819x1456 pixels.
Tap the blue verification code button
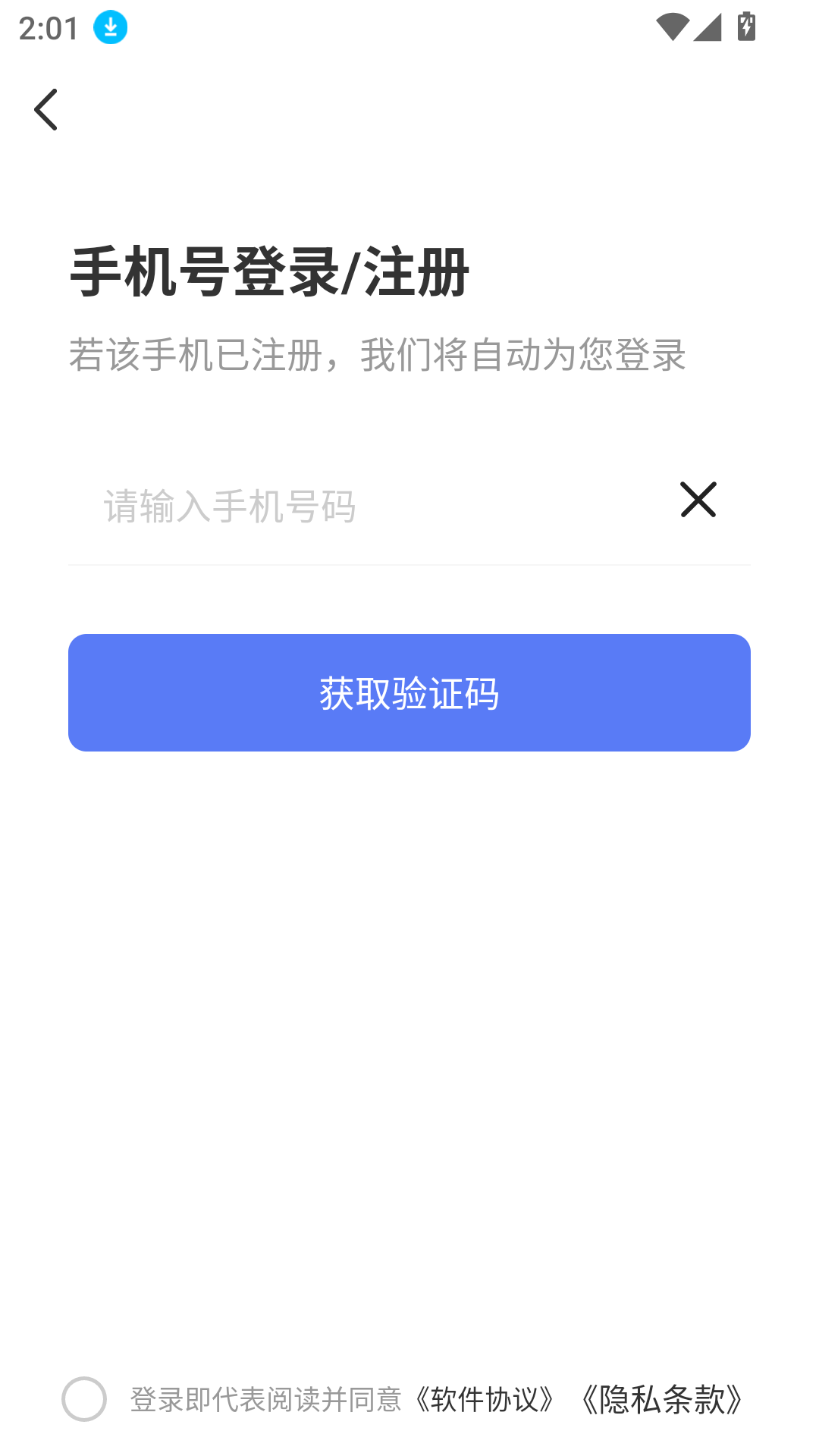pos(408,692)
